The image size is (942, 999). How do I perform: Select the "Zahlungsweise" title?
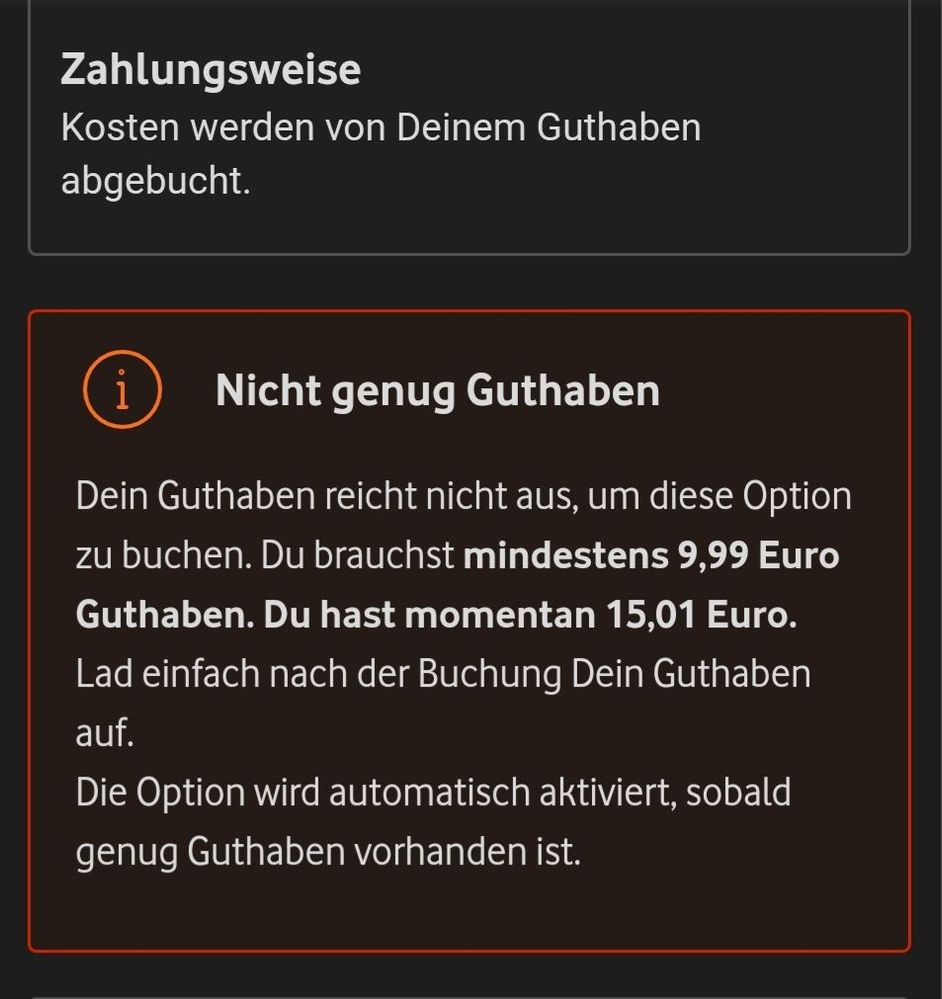pyautogui.click(x=209, y=68)
